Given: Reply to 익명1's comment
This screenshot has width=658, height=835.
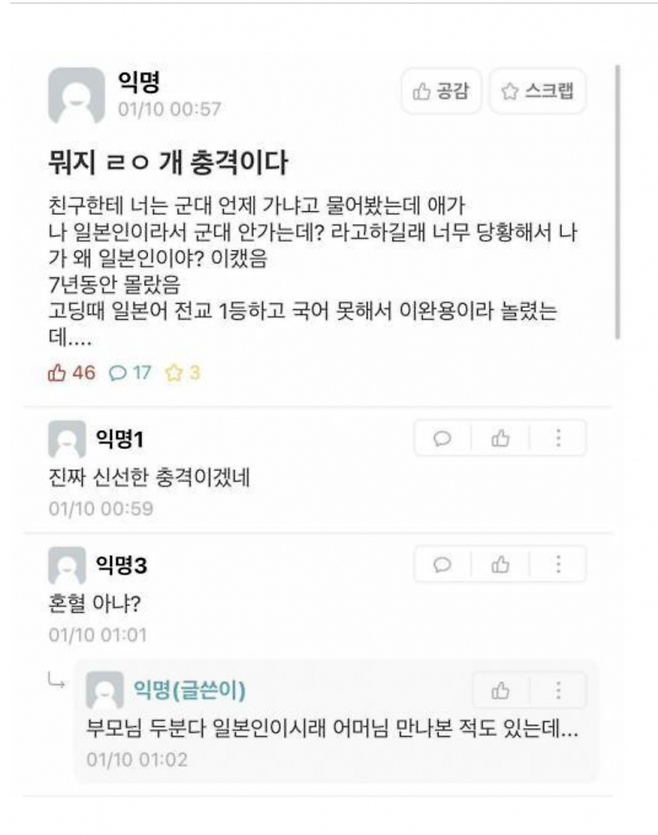Looking at the screenshot, I should (x=443, y=438).
